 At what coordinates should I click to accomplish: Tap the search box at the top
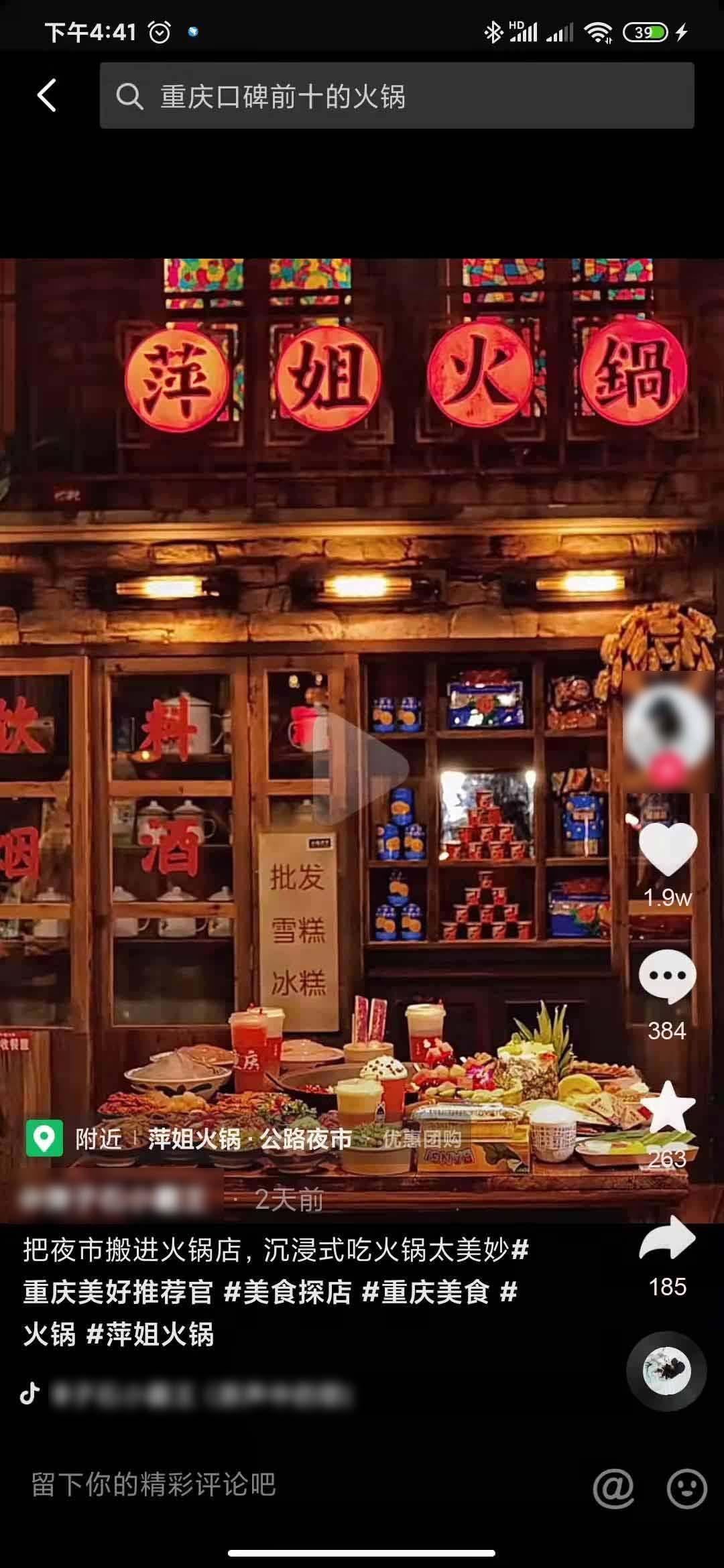396,96
